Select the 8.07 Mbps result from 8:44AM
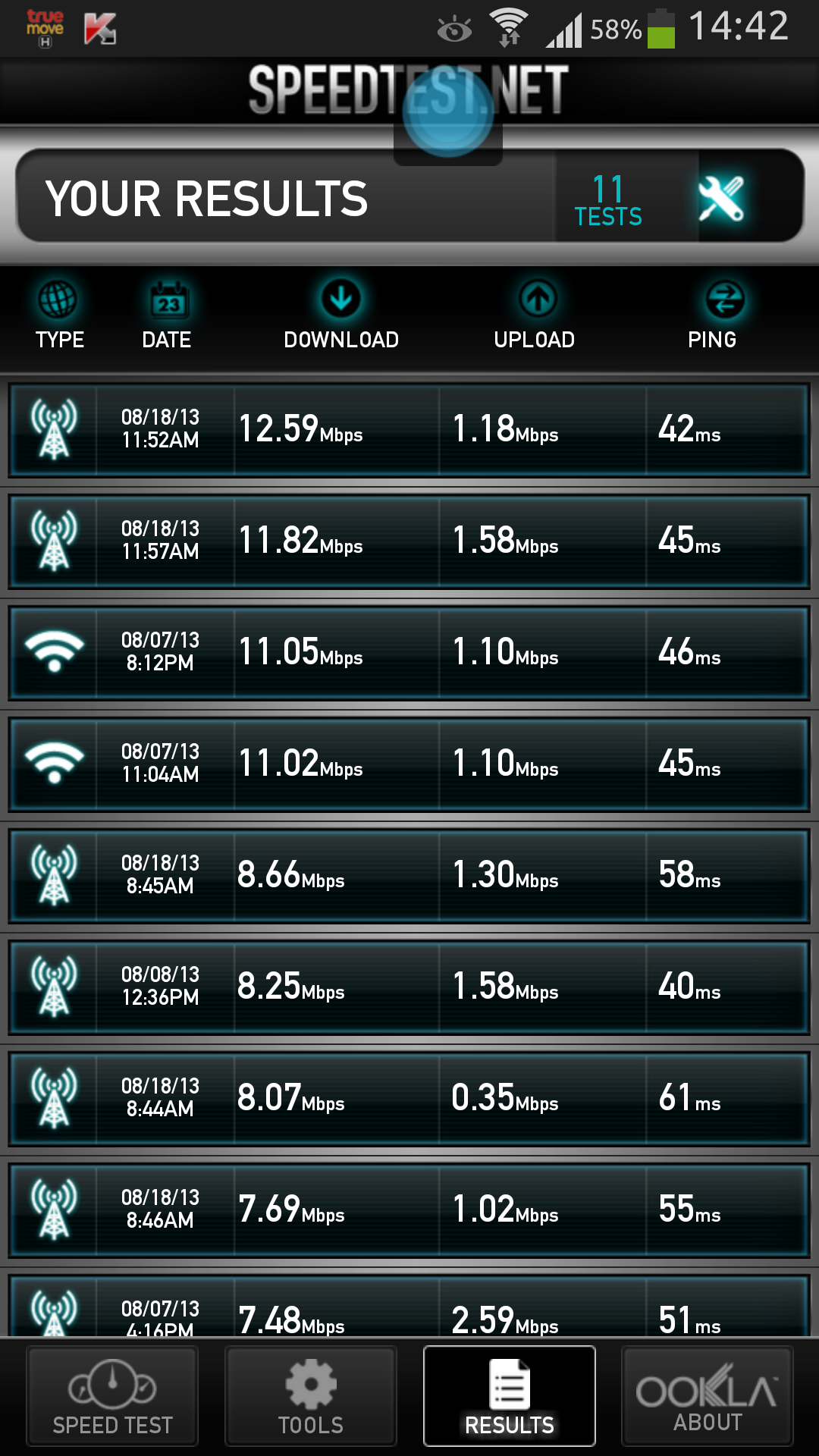Viewport: 819px width, 1456px height. point(409,1099)
